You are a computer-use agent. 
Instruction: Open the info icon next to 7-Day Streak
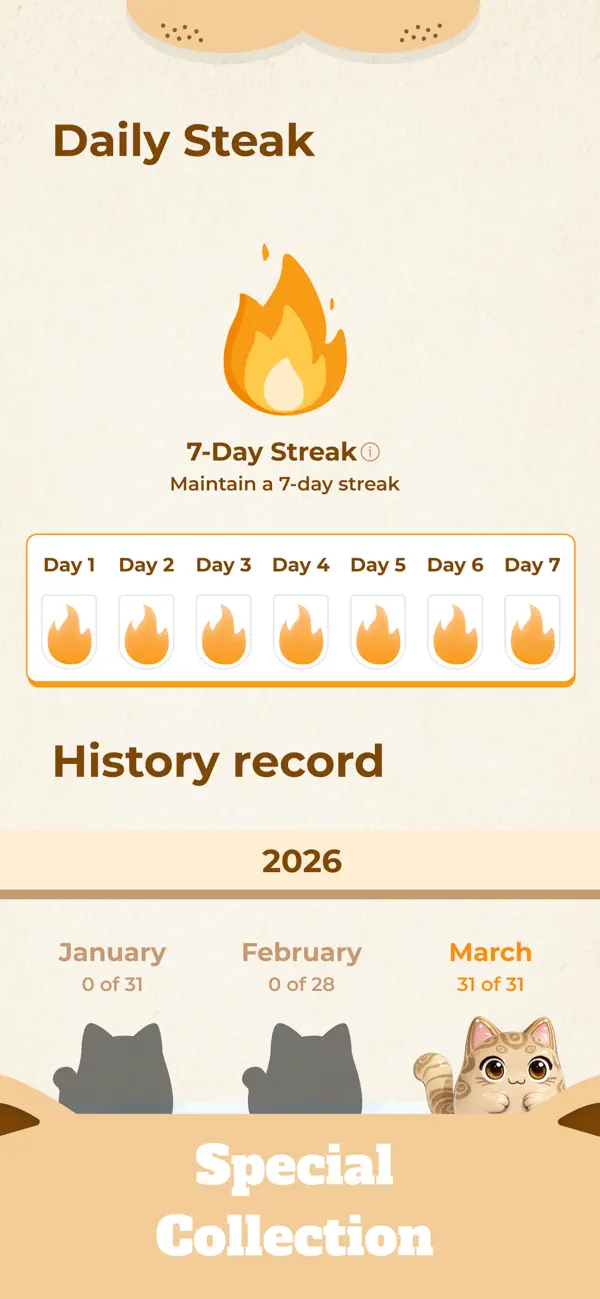pyautogui.click(x=370, y=452)
